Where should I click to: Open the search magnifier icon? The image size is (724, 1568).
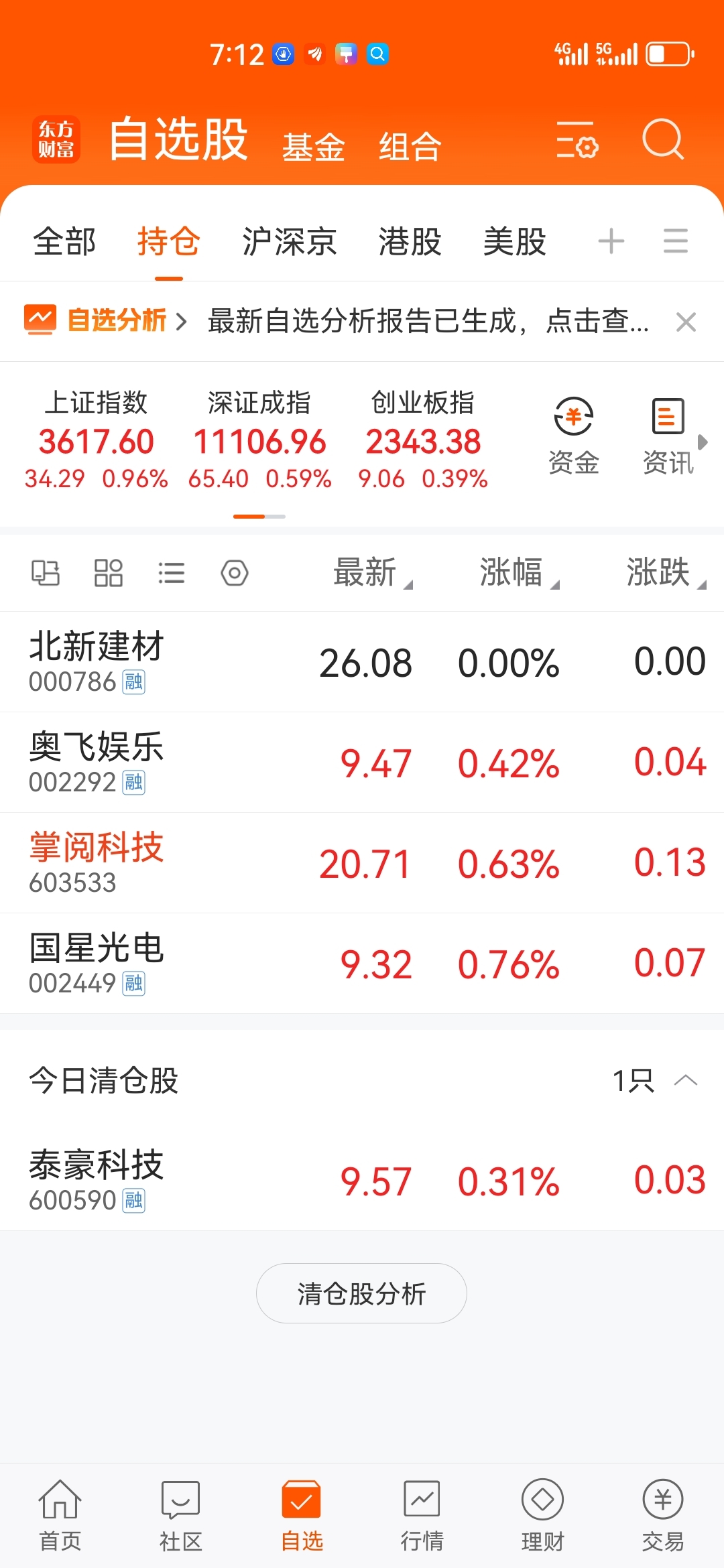tap(663, 139)
